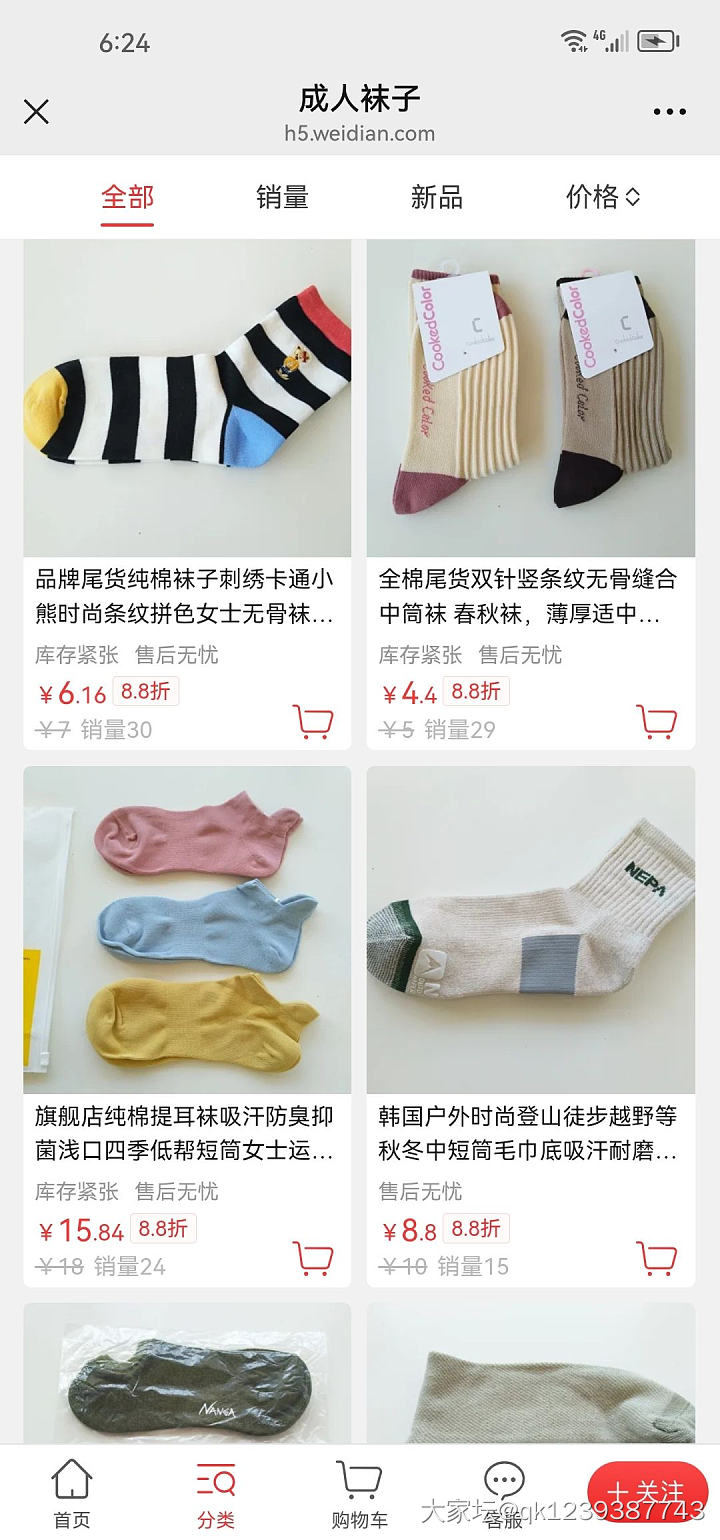Tap the X to close the shop page
720x1540 pixels.
[36, 111]
